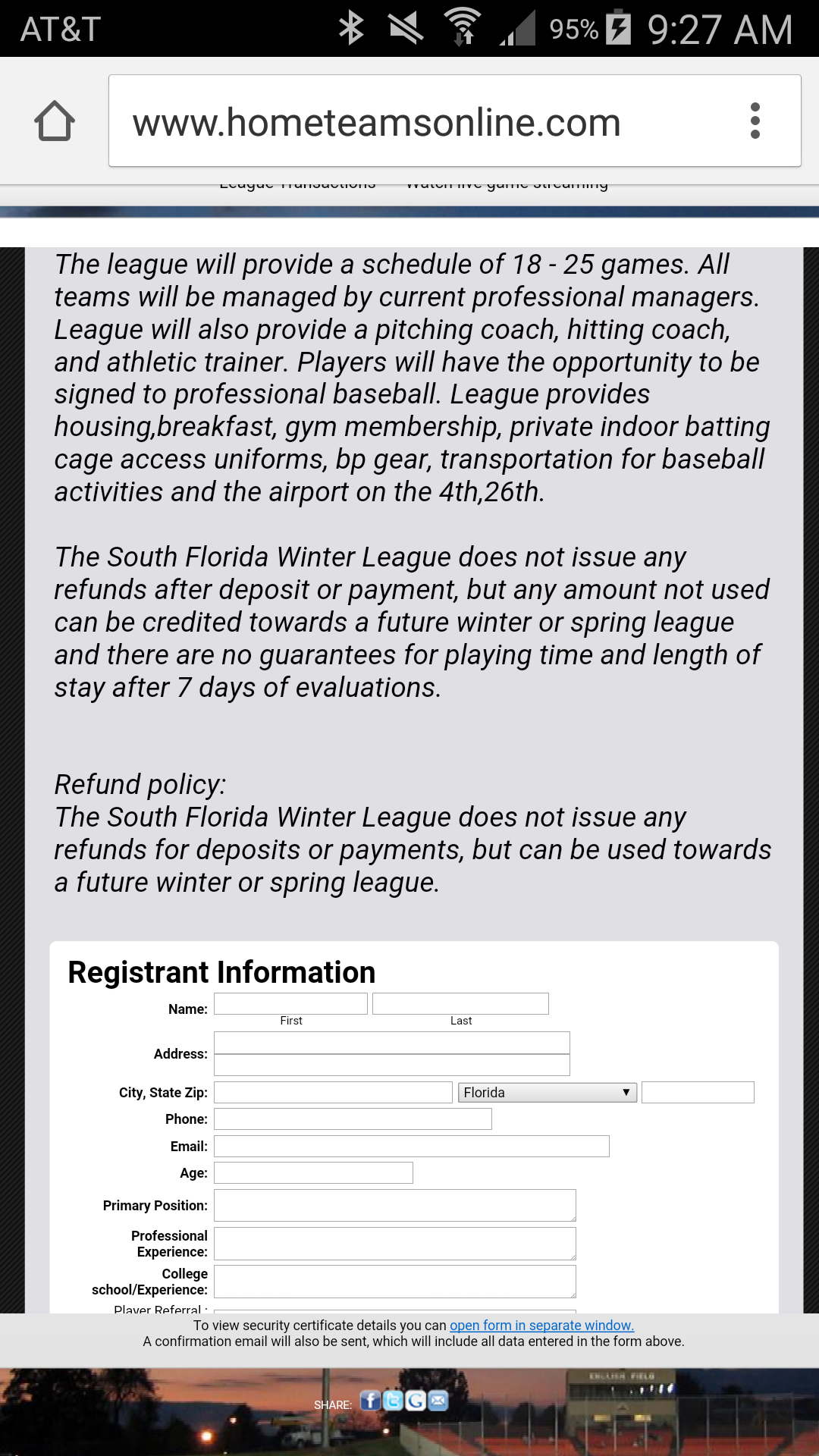Focus the Email field
This screenshot has width=819, height=1456.
click(411, 1147)
